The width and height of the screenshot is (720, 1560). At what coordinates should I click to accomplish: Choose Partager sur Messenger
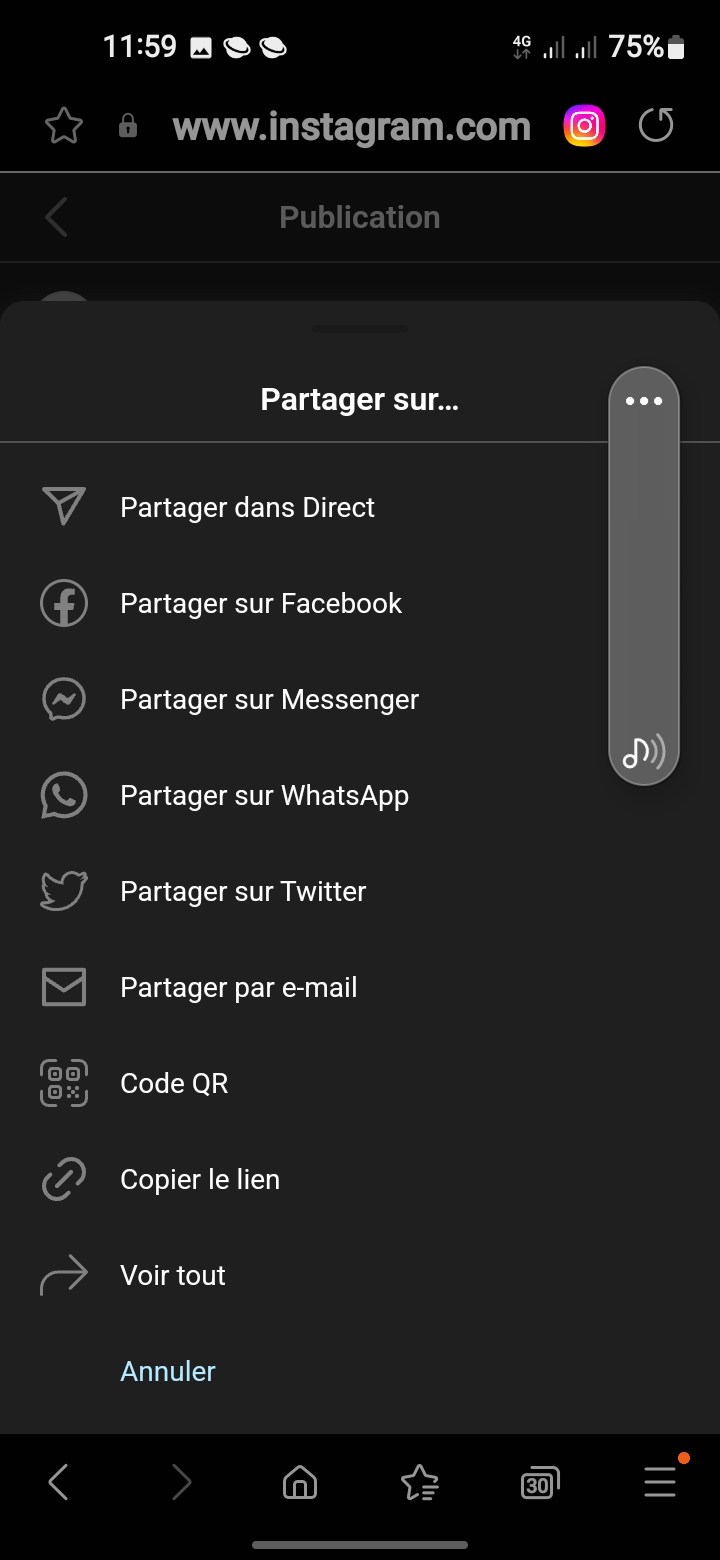pos(269,699)
